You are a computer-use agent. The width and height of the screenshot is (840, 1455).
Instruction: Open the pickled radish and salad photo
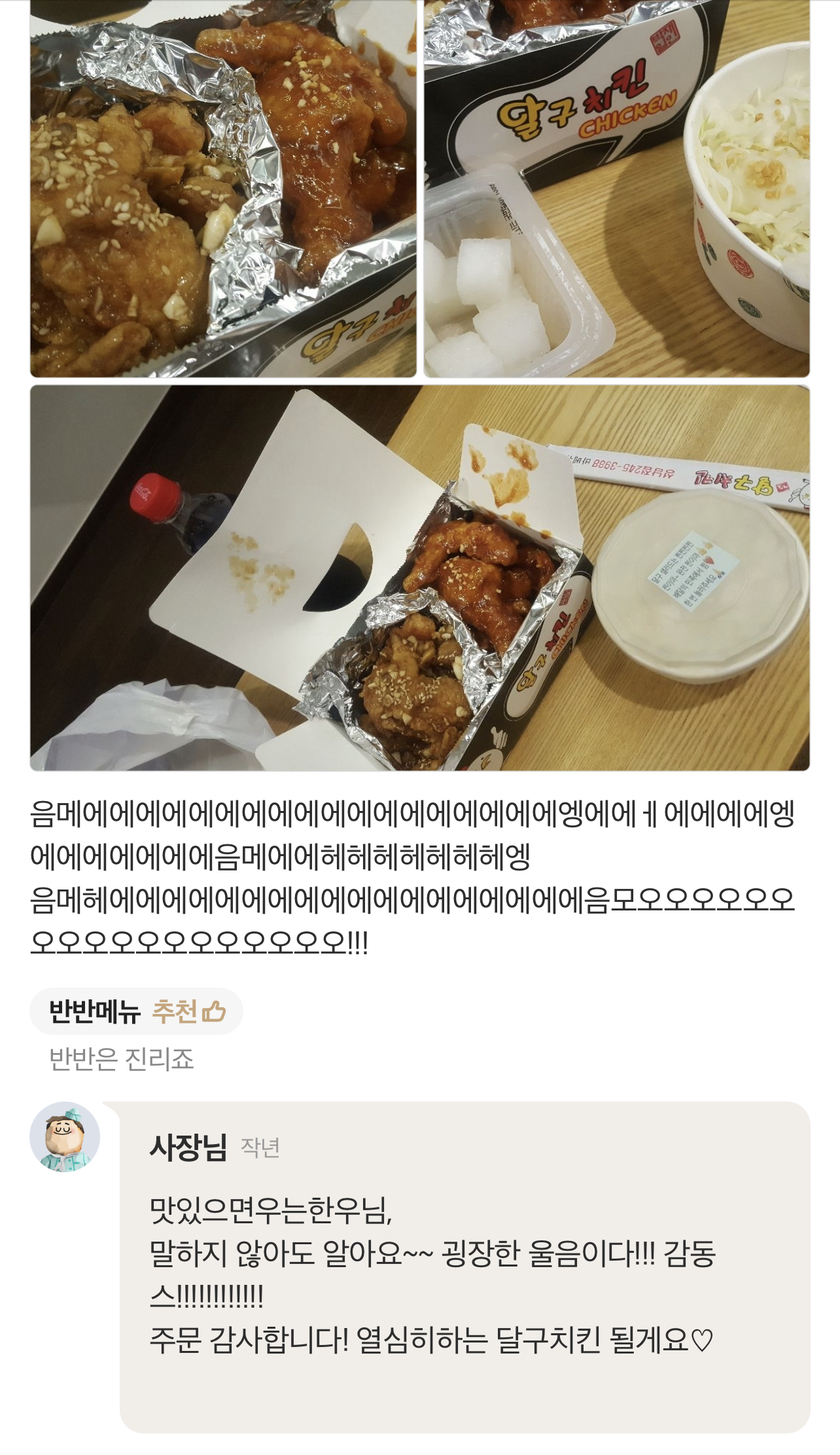(x=616, y=189)
